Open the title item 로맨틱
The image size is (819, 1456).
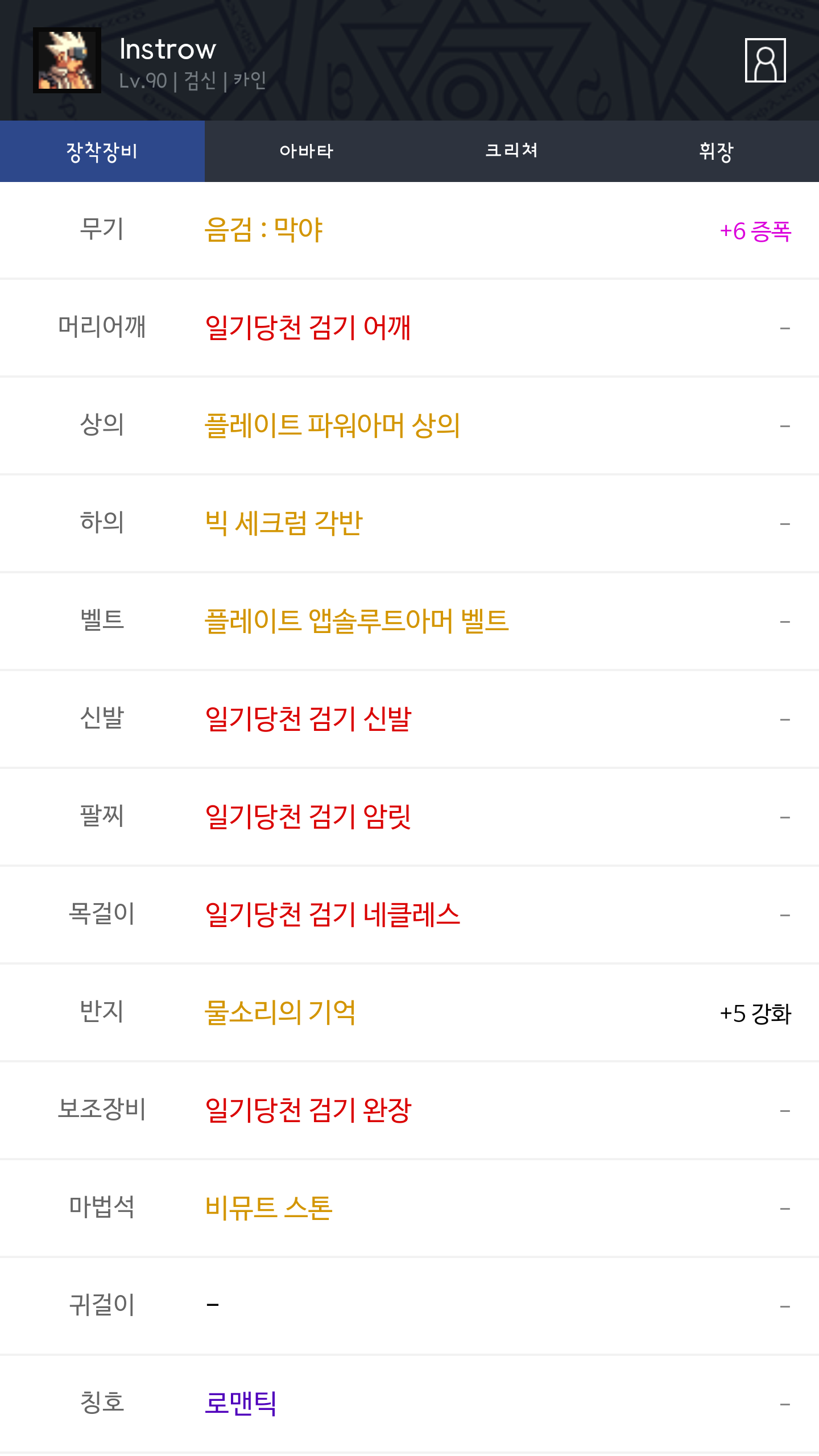tap(241, 1404)
